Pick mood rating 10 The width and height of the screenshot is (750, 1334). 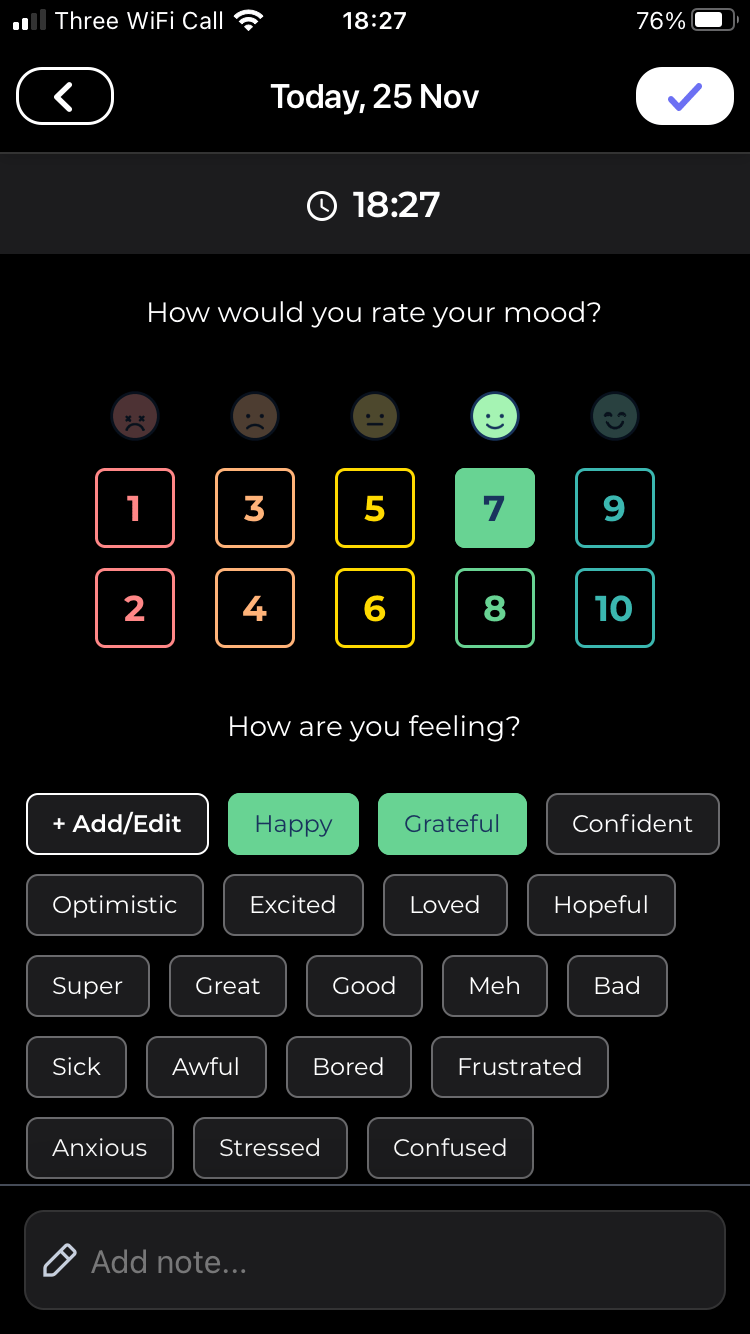[x=614, y=608]
